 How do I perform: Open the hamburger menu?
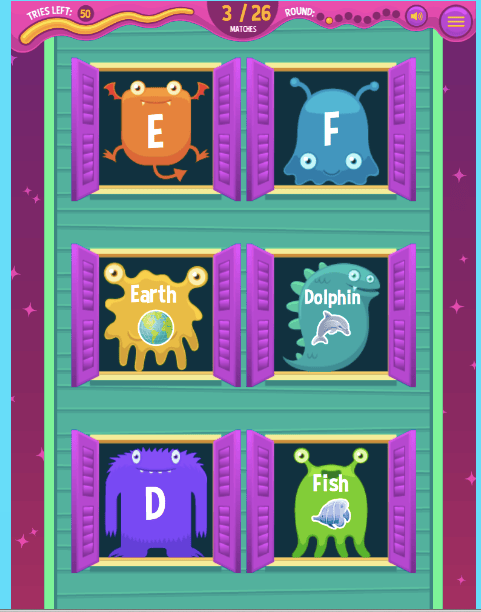456,21
